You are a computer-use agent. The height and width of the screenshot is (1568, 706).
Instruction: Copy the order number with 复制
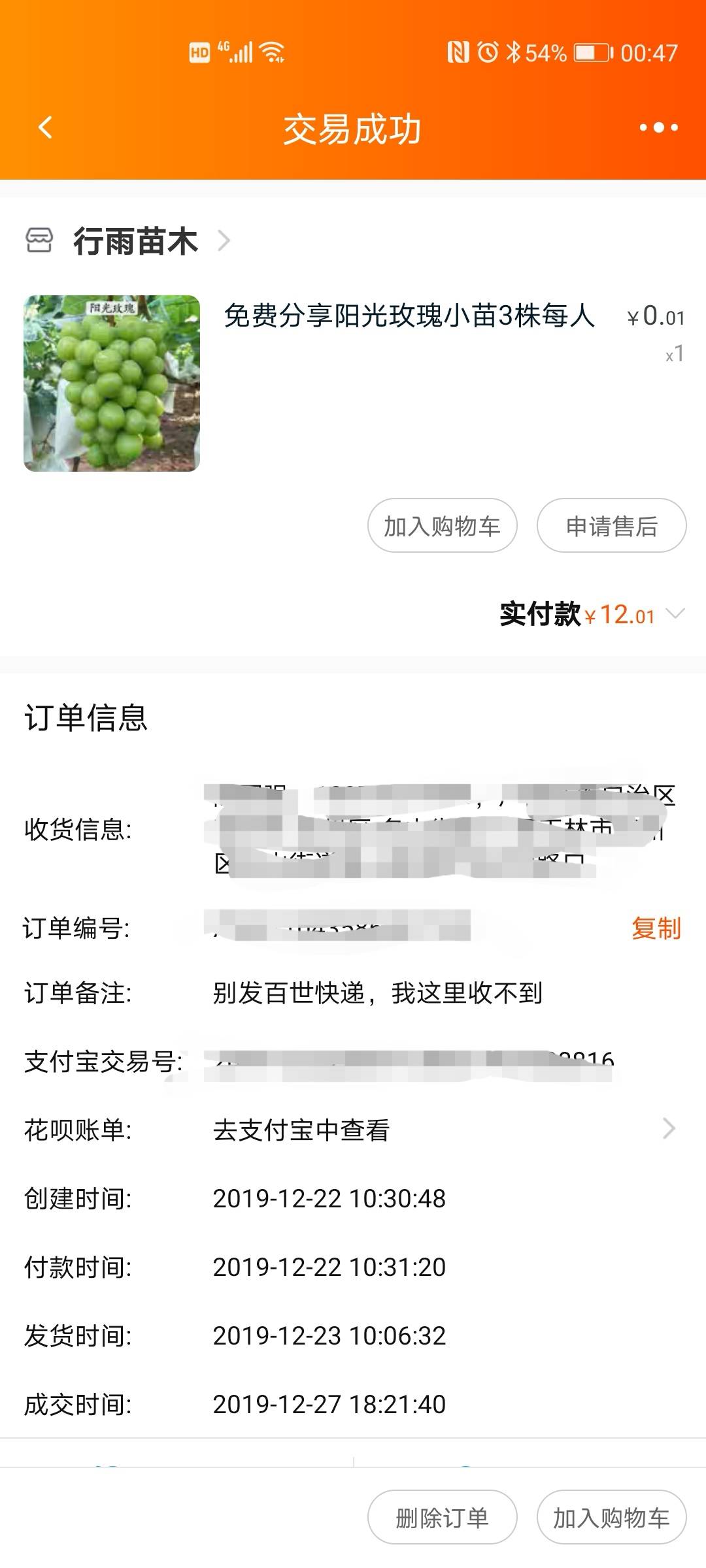(x=656, y=928)
